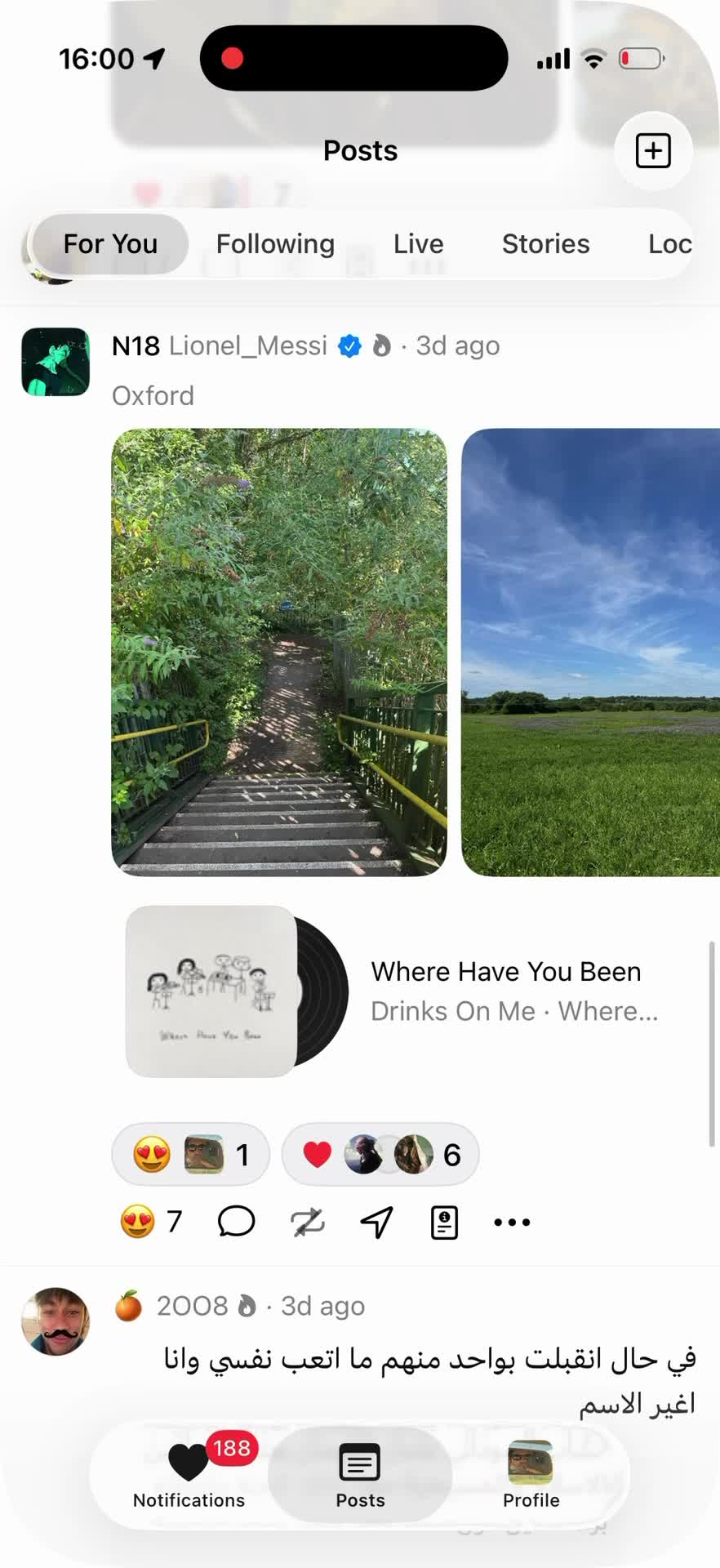
Task: Go to the Profile tab
Action: point(531,1475)
